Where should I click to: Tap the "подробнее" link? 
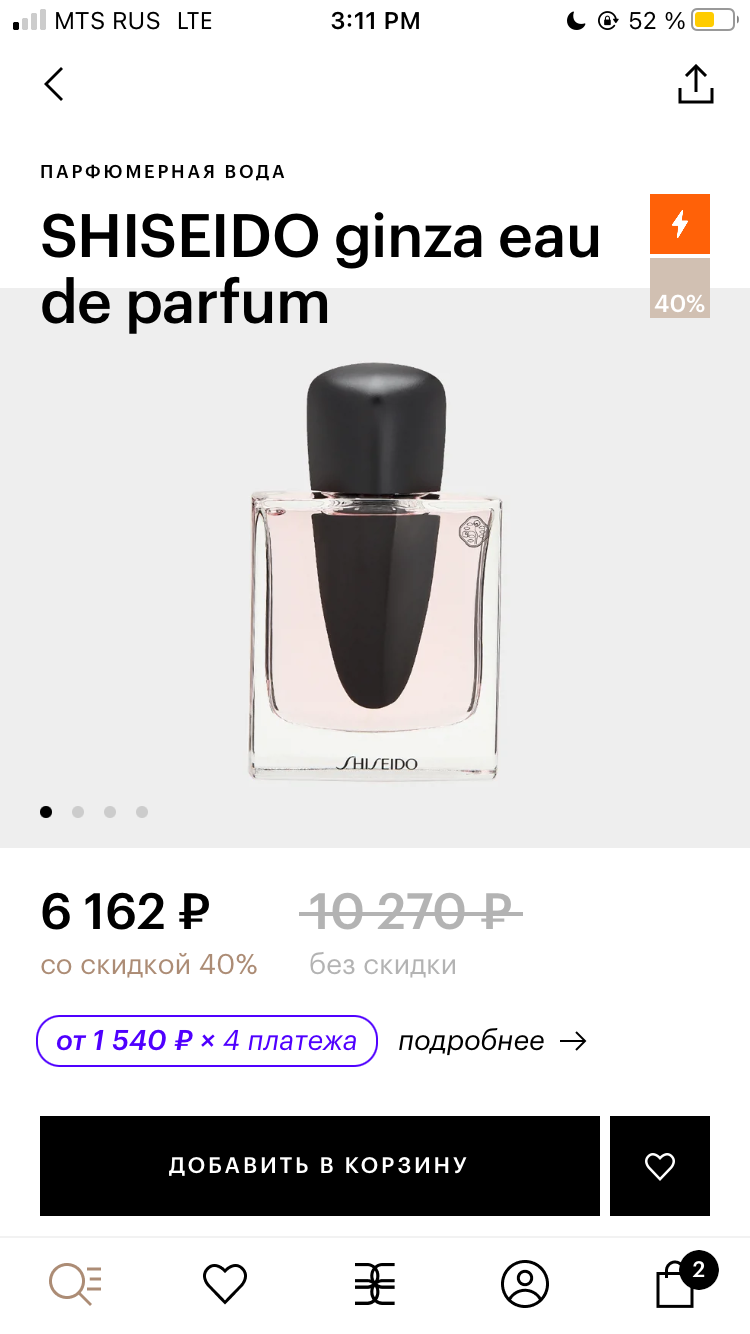pyautogui.click(x=491, y=1041)
